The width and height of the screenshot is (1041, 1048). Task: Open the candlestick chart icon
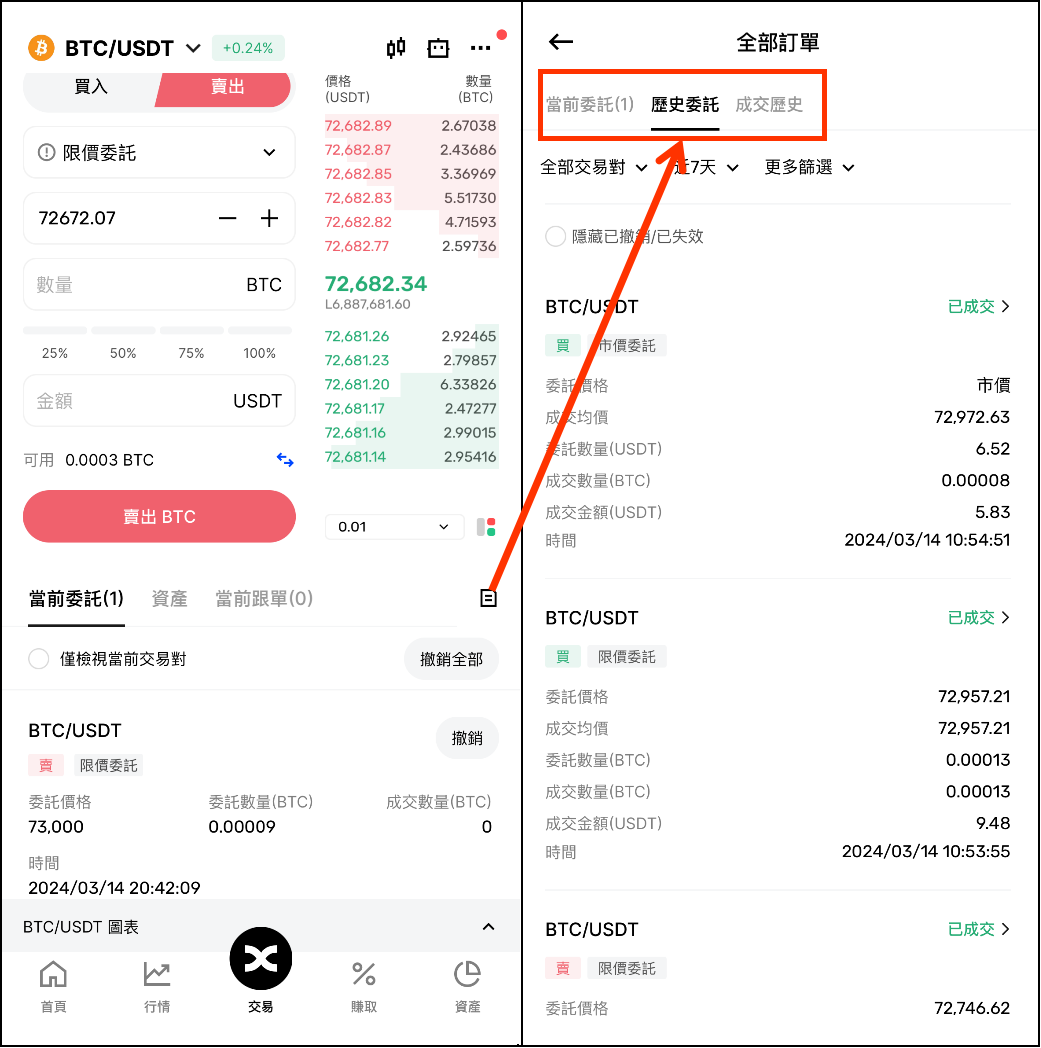(395, 47)
